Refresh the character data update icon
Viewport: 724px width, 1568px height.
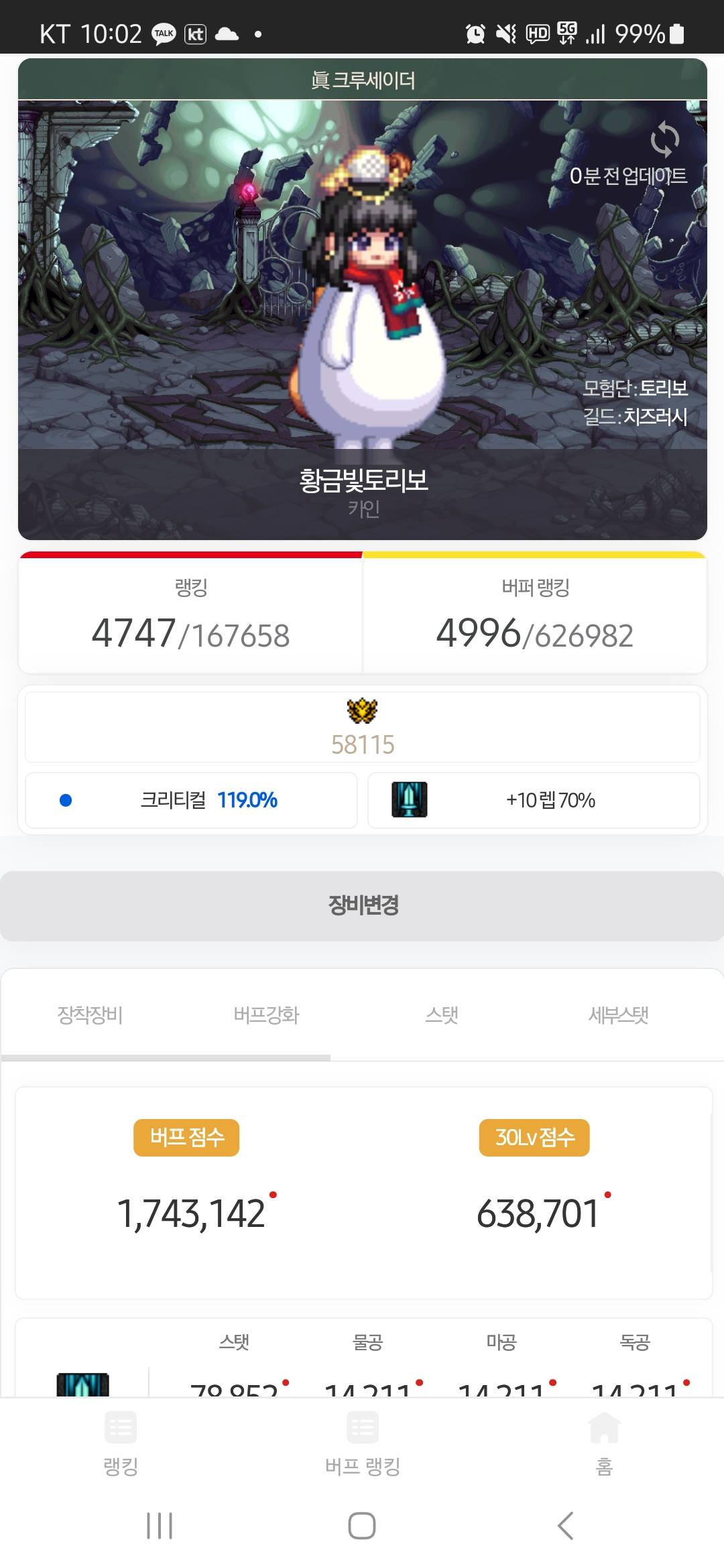click(664, 139)
